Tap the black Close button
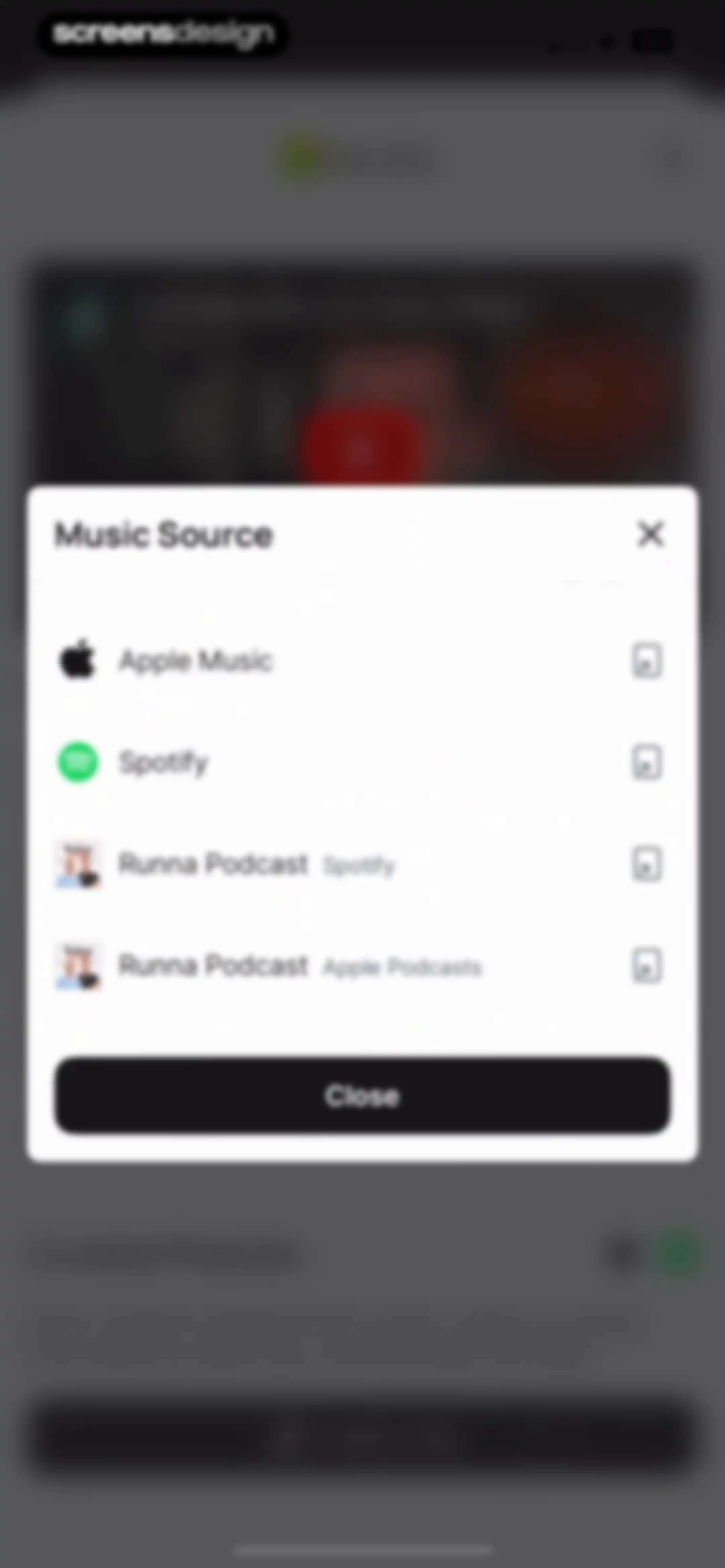The image size is (725, 1568). pyautogui.click(x=362, y=1095)
